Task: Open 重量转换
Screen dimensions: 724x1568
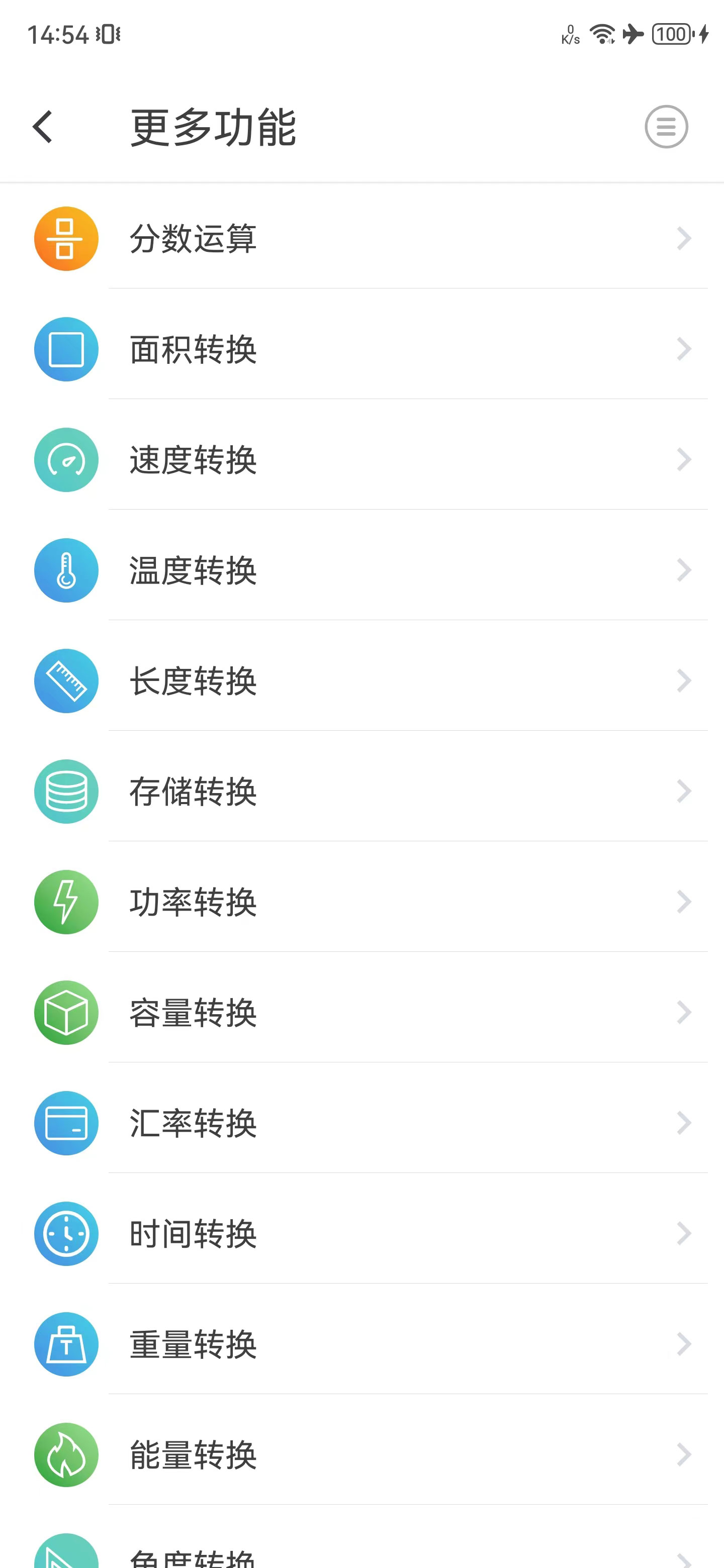Action: pyautogui.click(x=361, y=1344)
